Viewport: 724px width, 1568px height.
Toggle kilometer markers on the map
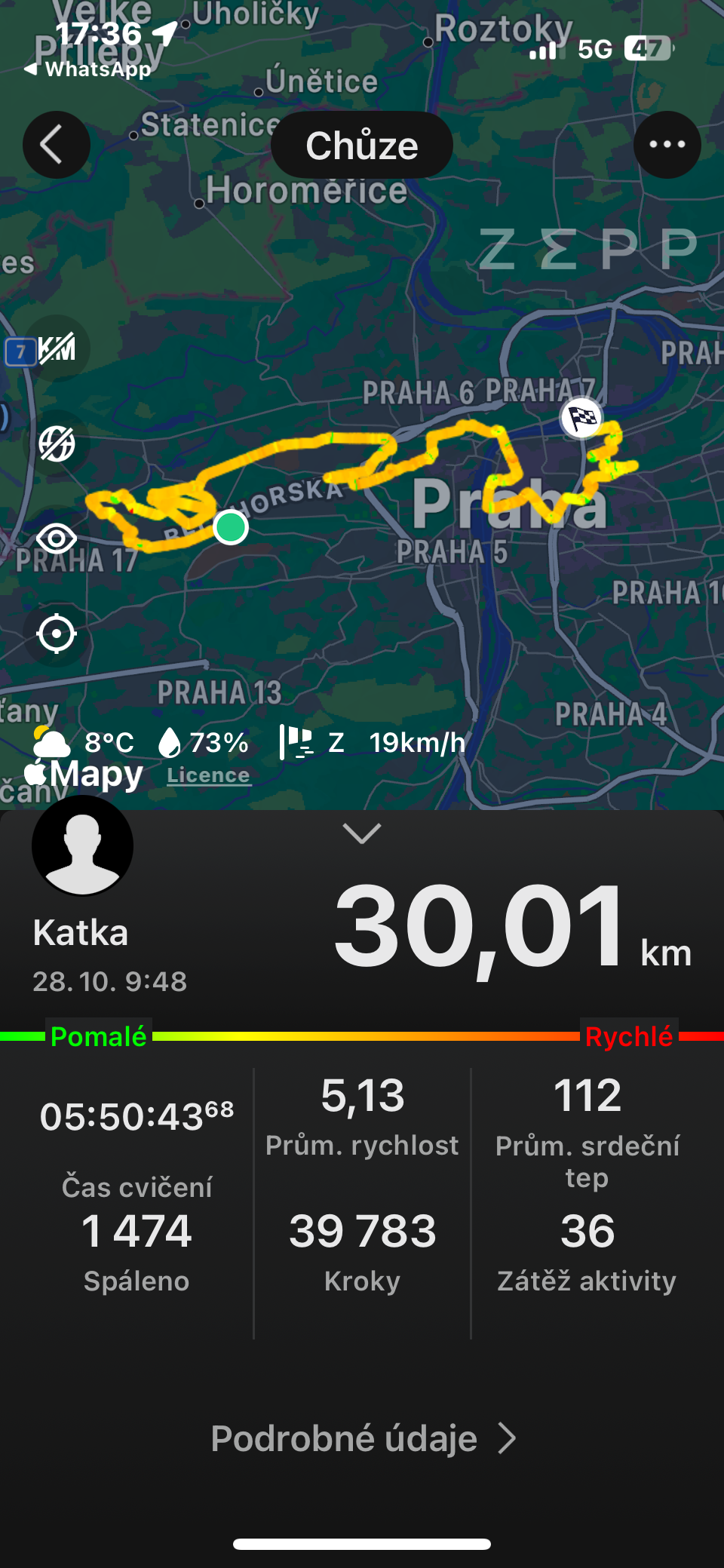(57, 348)
